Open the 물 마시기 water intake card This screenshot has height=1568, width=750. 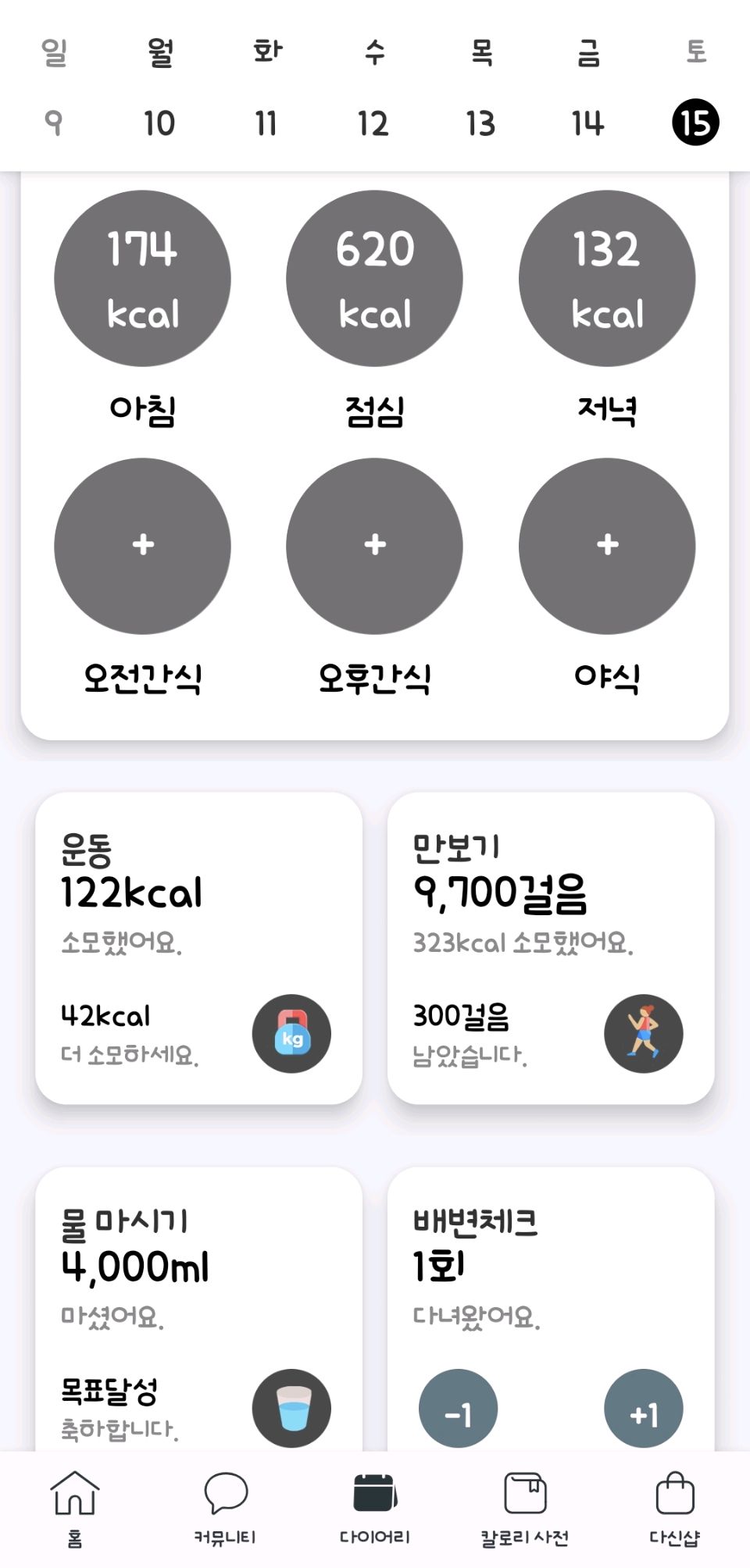[198, 1312]
